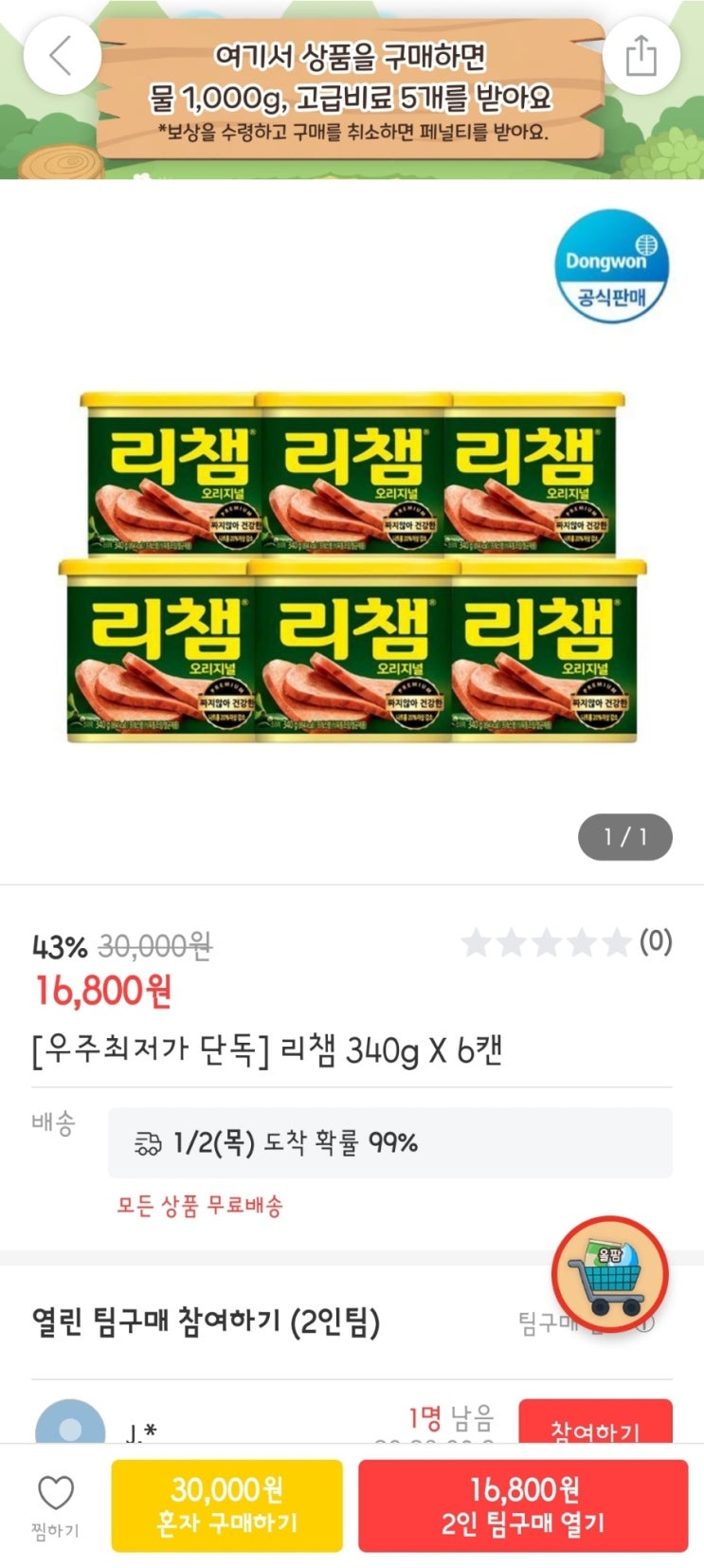Add product to wishlist with heart icon
704x1568 pixels.
click(x=56, y=1504)
